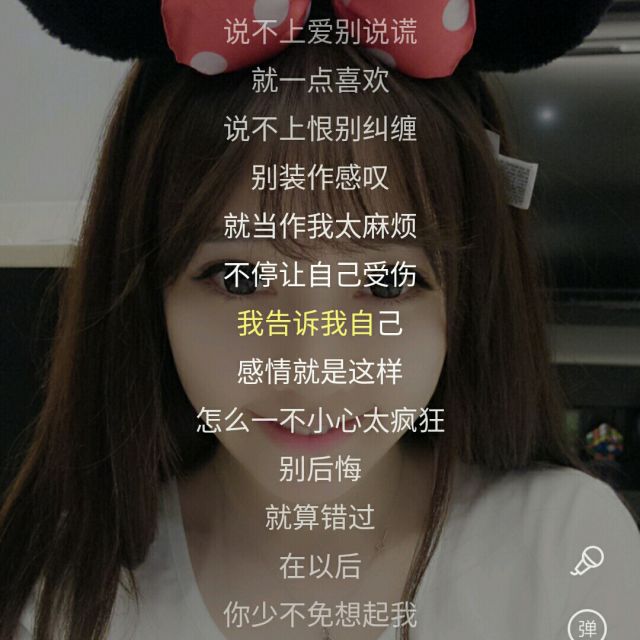Tap the microphone sing-along icon
The image size is (640, 640).
(587, 561)
